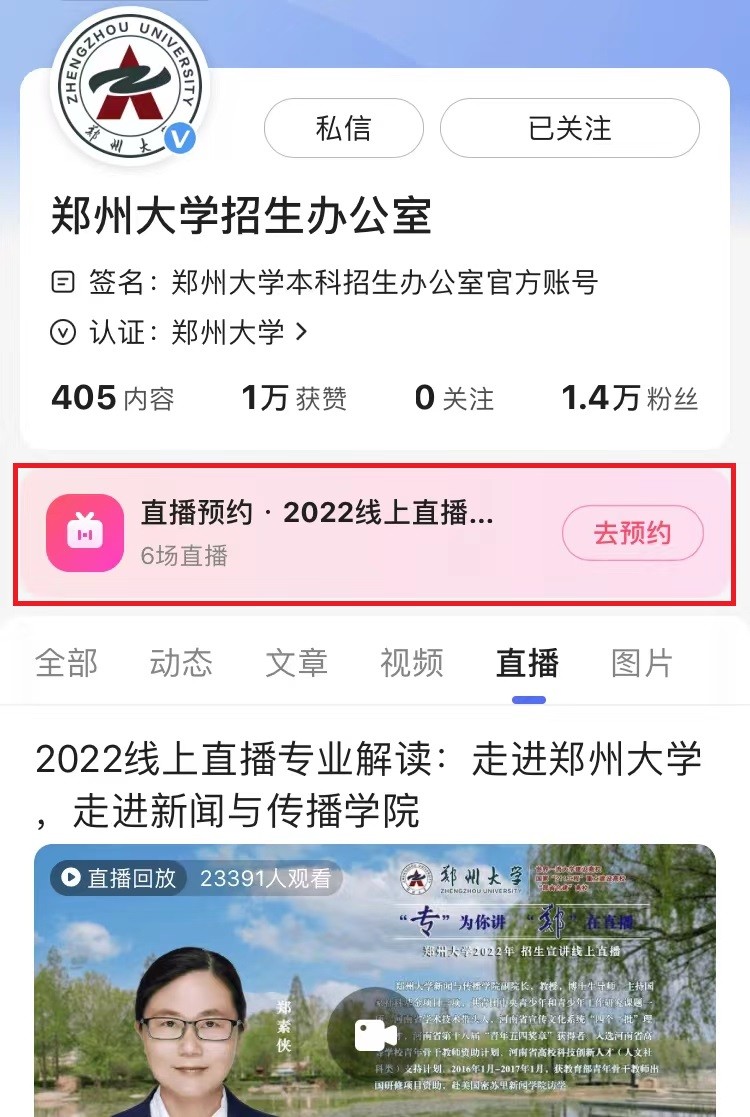The height and width of the screenshot is (1117, 750).
Task: Switch to the 图片 tab
Action: coord(640,663)
